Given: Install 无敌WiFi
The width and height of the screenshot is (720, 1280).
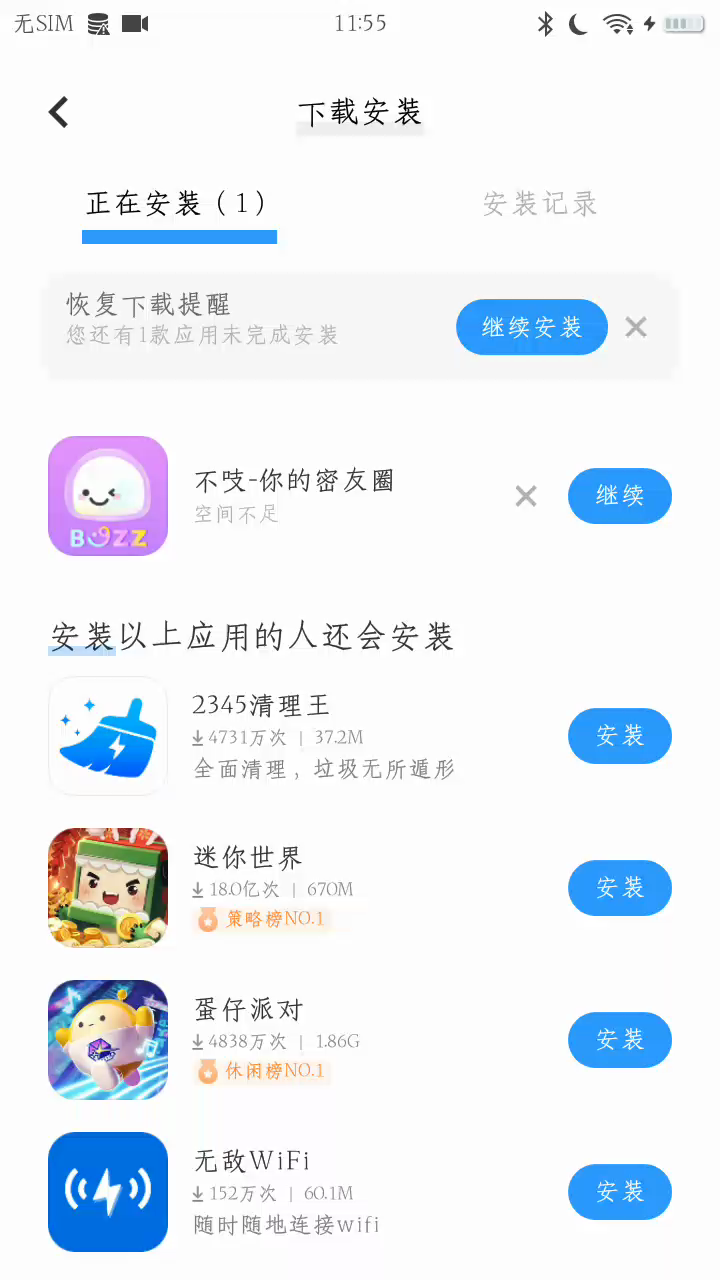Looking at the screenshot, I should click(x=619, y=1192).
